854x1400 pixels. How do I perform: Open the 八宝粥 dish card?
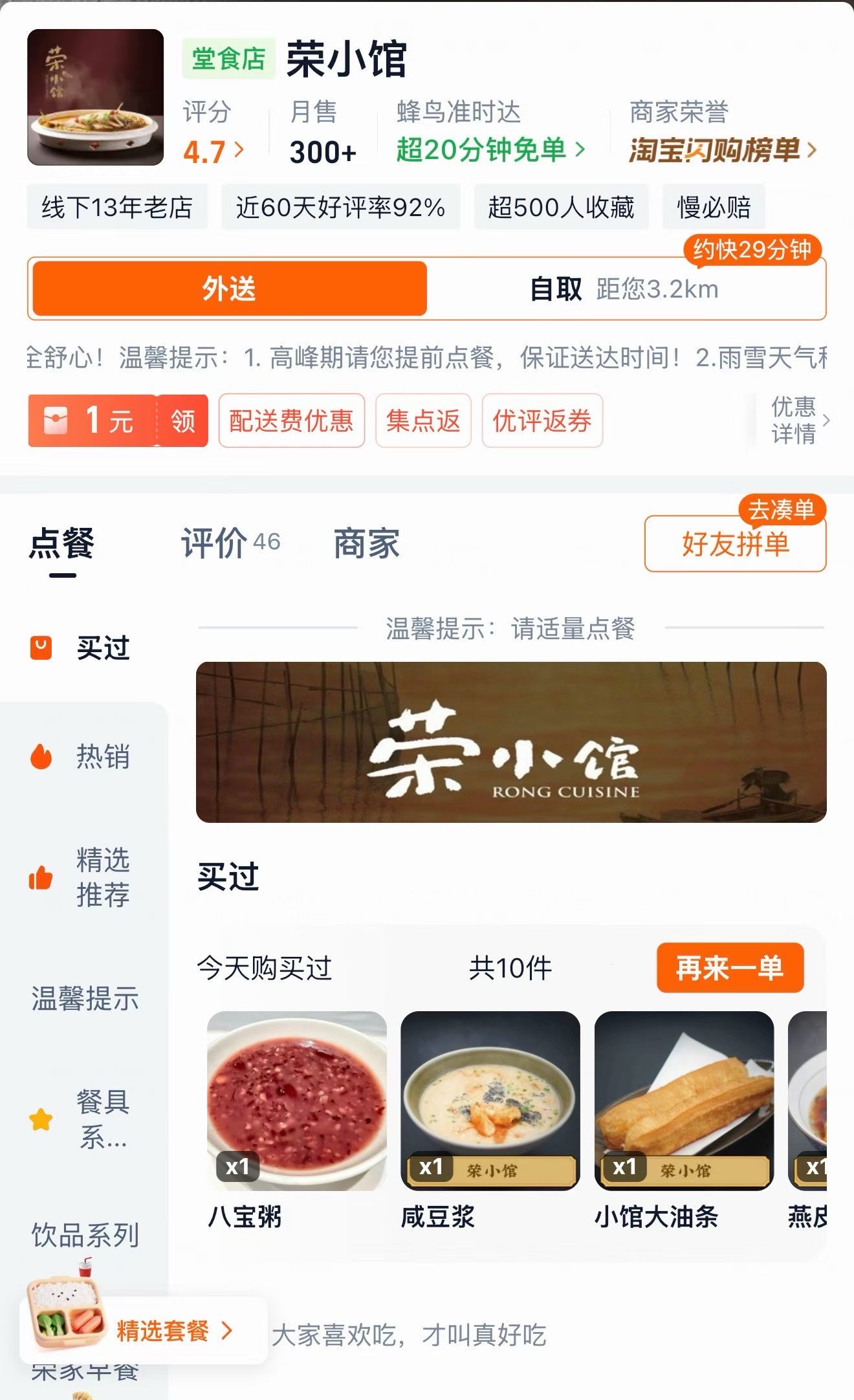tap(297, 1120)
